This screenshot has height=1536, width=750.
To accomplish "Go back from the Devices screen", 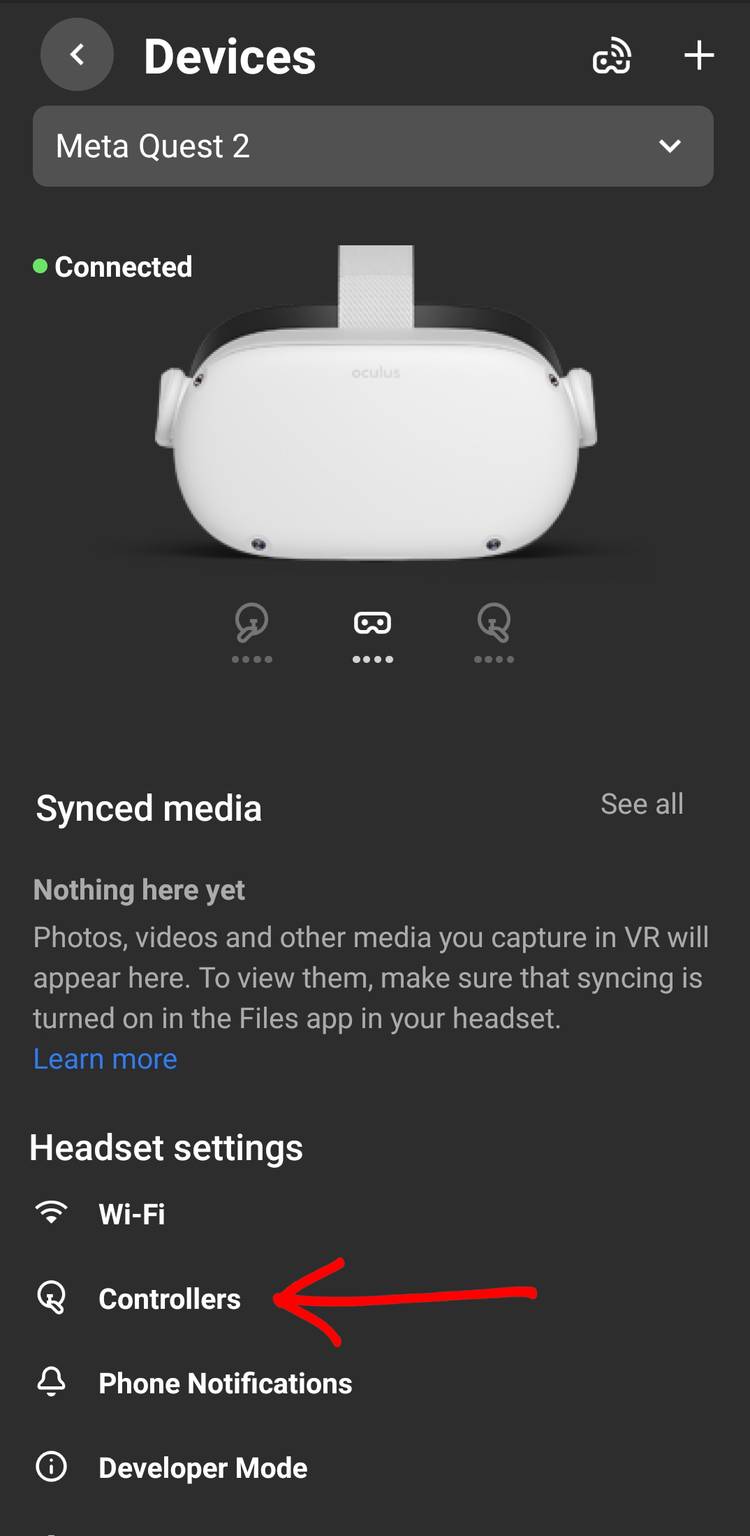I will [77, 56].
